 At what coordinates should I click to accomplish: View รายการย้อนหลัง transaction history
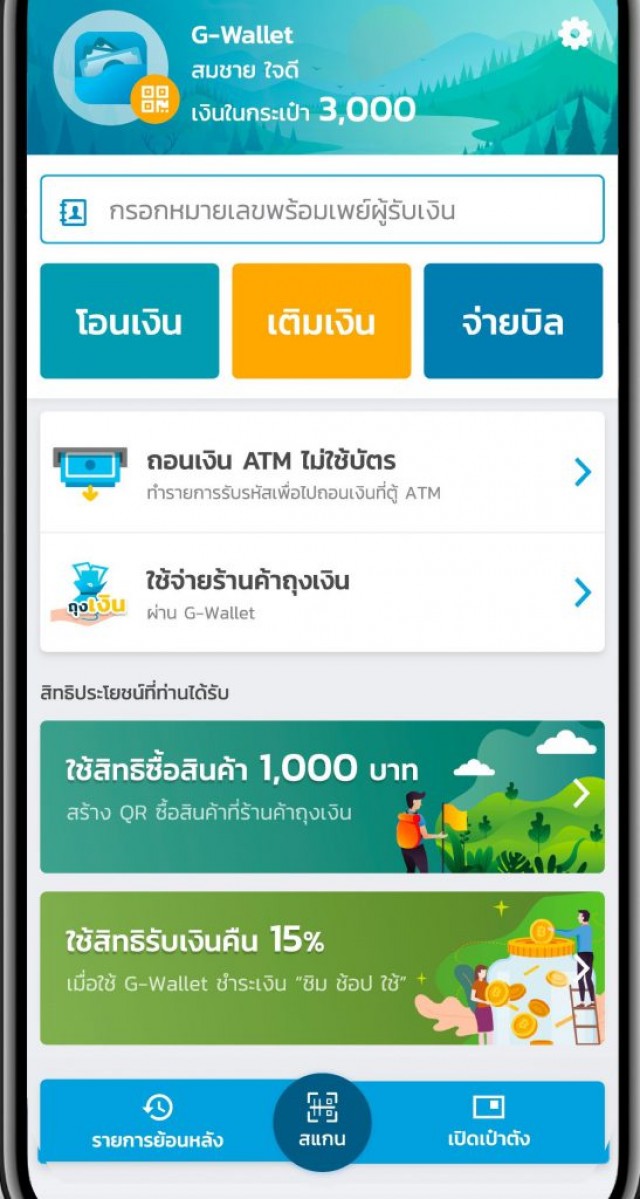[158, 1122]
